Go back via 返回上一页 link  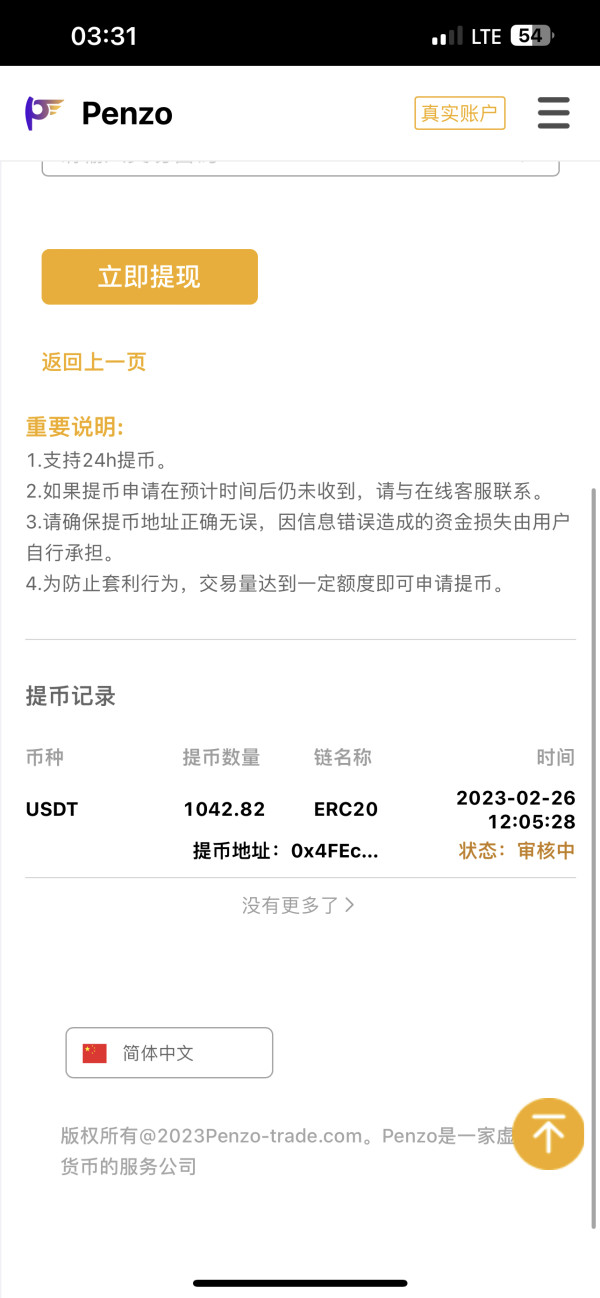click(x=94, y=362)
